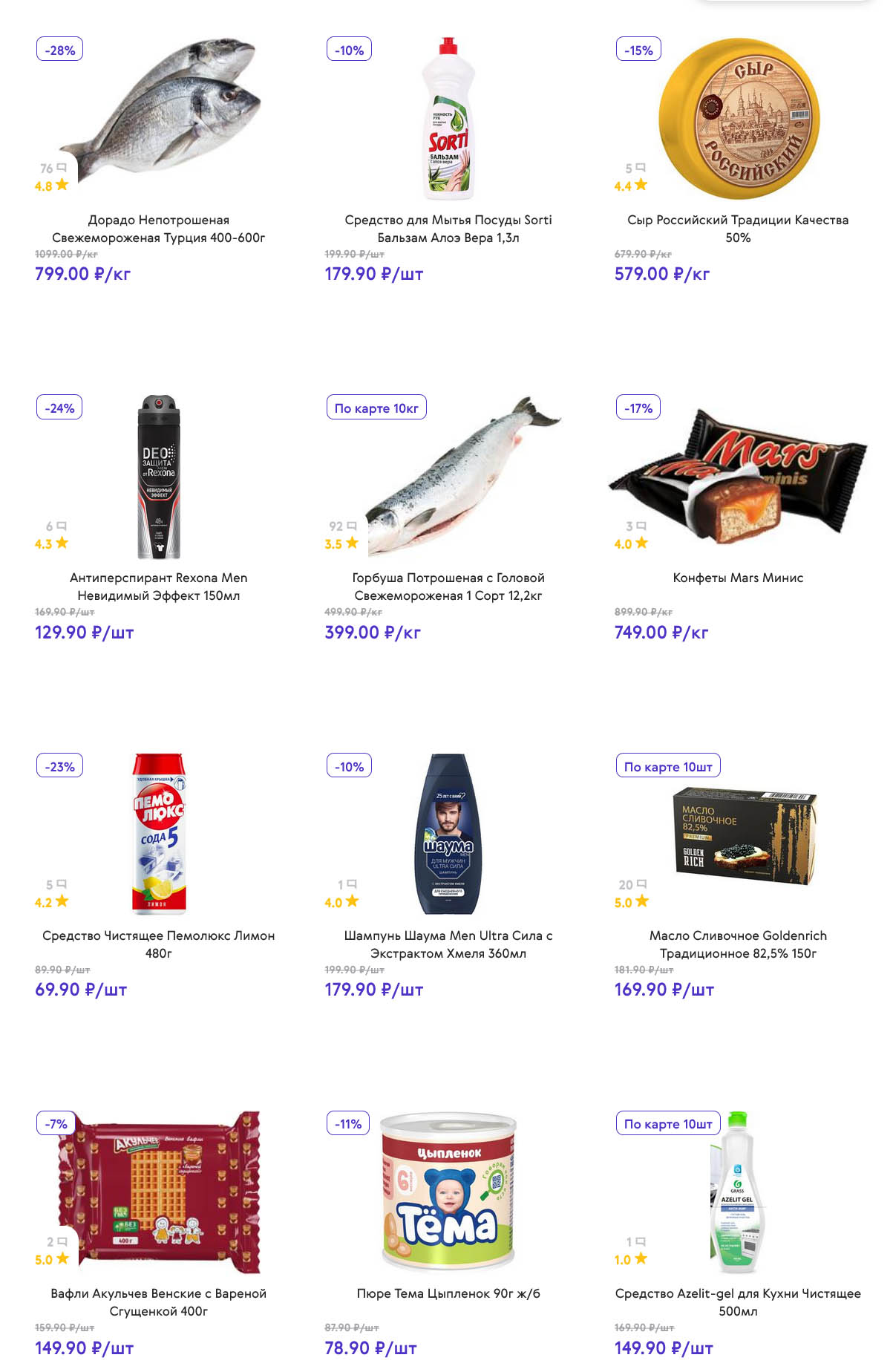Open Масло Сливочное Goldenrich butter card
Image resolution: width=893 pixels, height=1372 pixels.
tap(737, 944)
